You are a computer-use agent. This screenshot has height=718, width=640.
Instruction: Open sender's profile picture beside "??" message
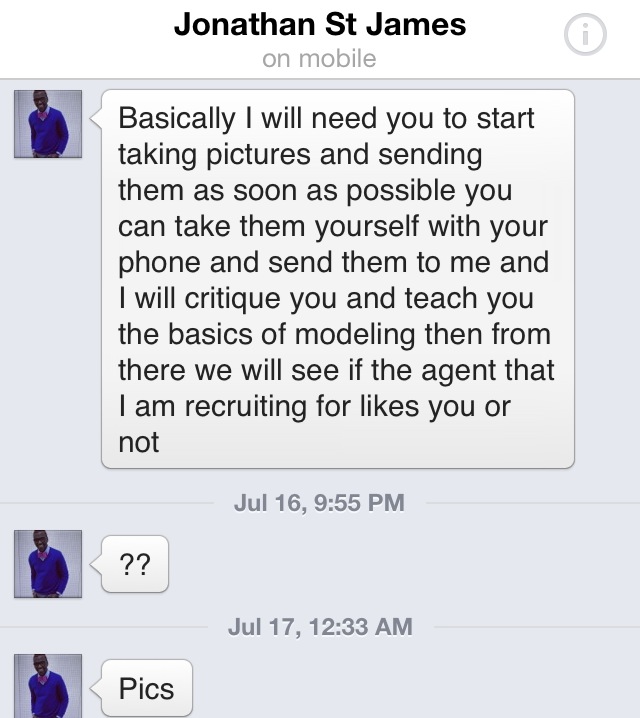click(48, 563)
